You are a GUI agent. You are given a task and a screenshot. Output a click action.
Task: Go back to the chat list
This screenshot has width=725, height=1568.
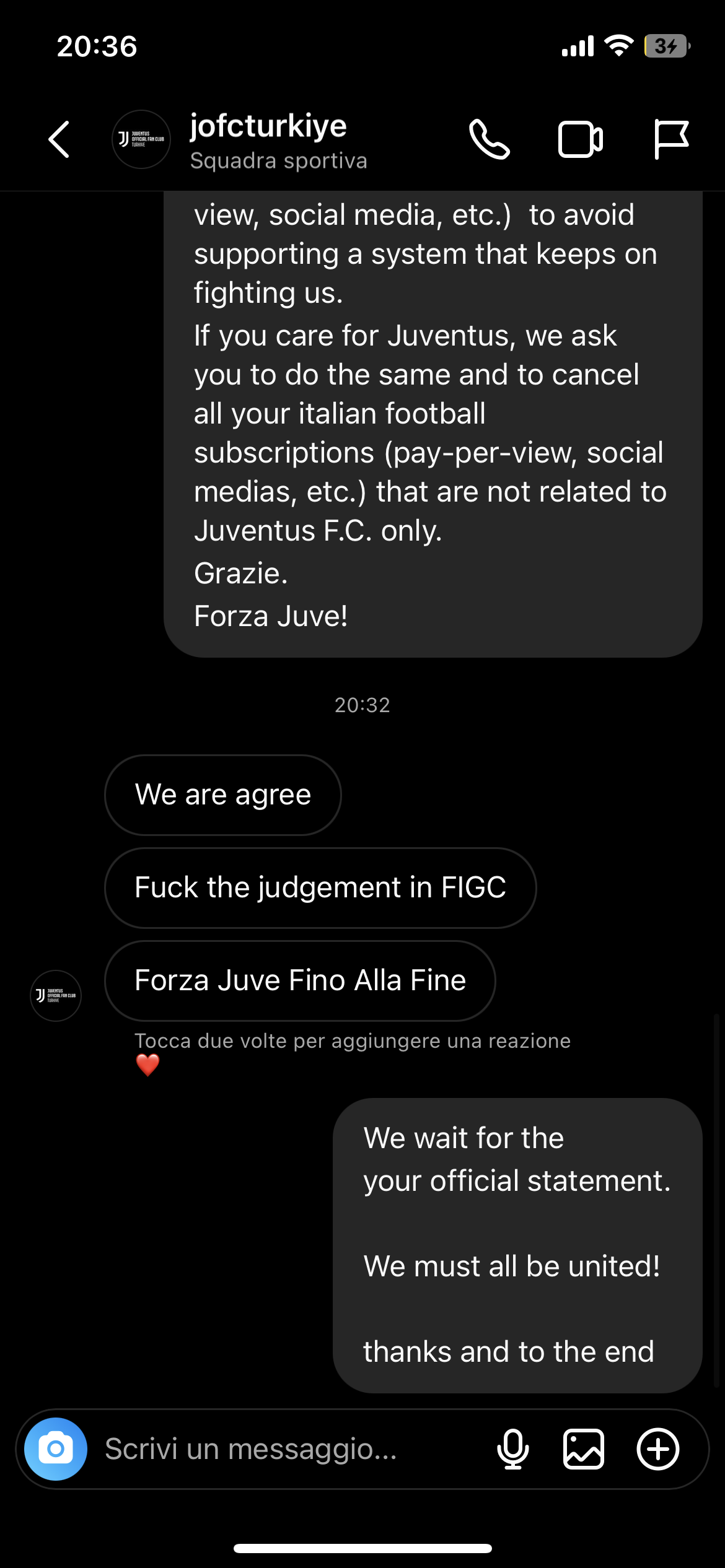[x=59, y=139]
